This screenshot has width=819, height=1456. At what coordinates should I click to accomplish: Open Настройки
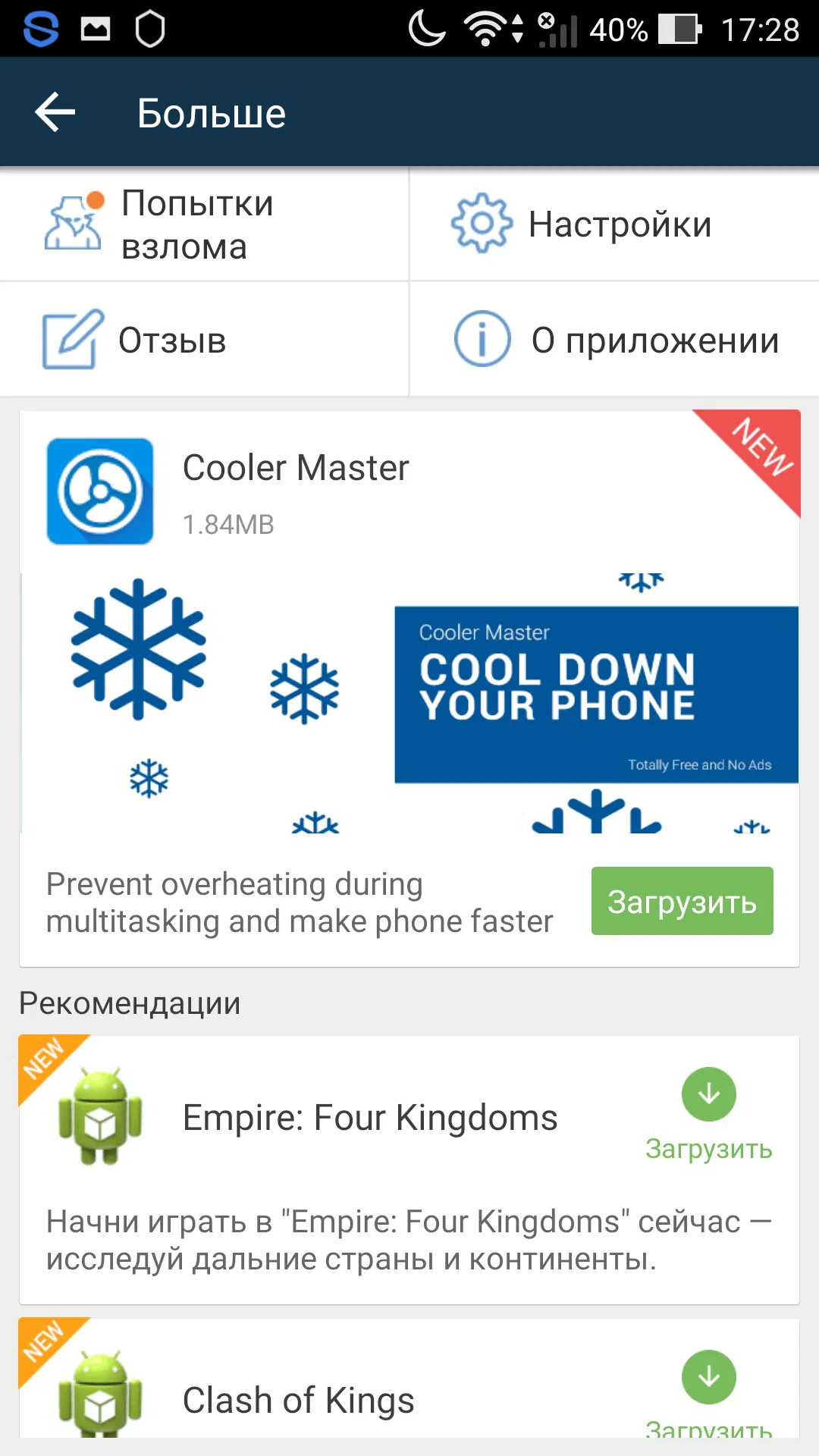point(614,224)
